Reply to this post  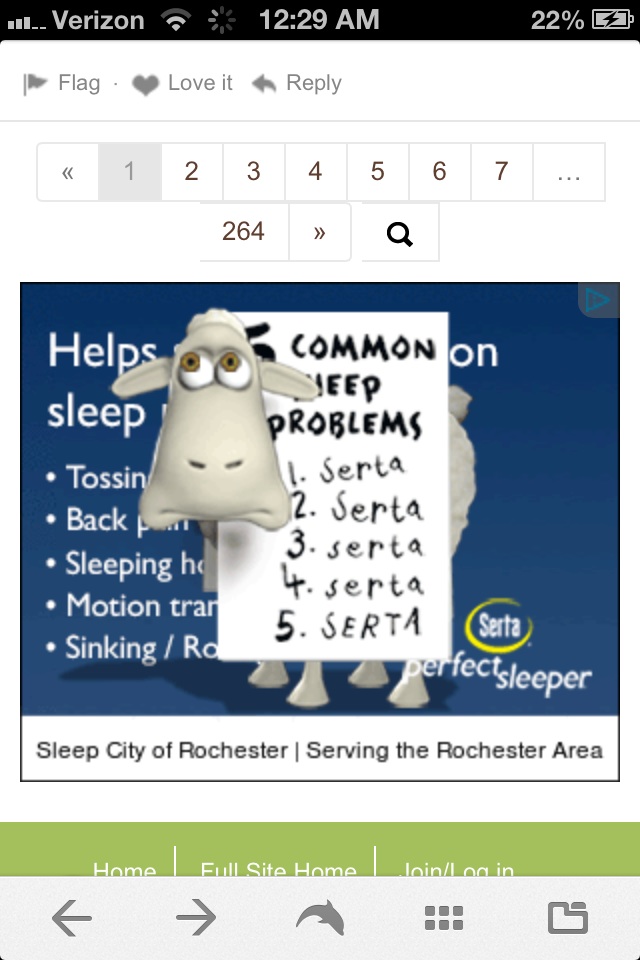pyautogui.click(x=296, y=84)
